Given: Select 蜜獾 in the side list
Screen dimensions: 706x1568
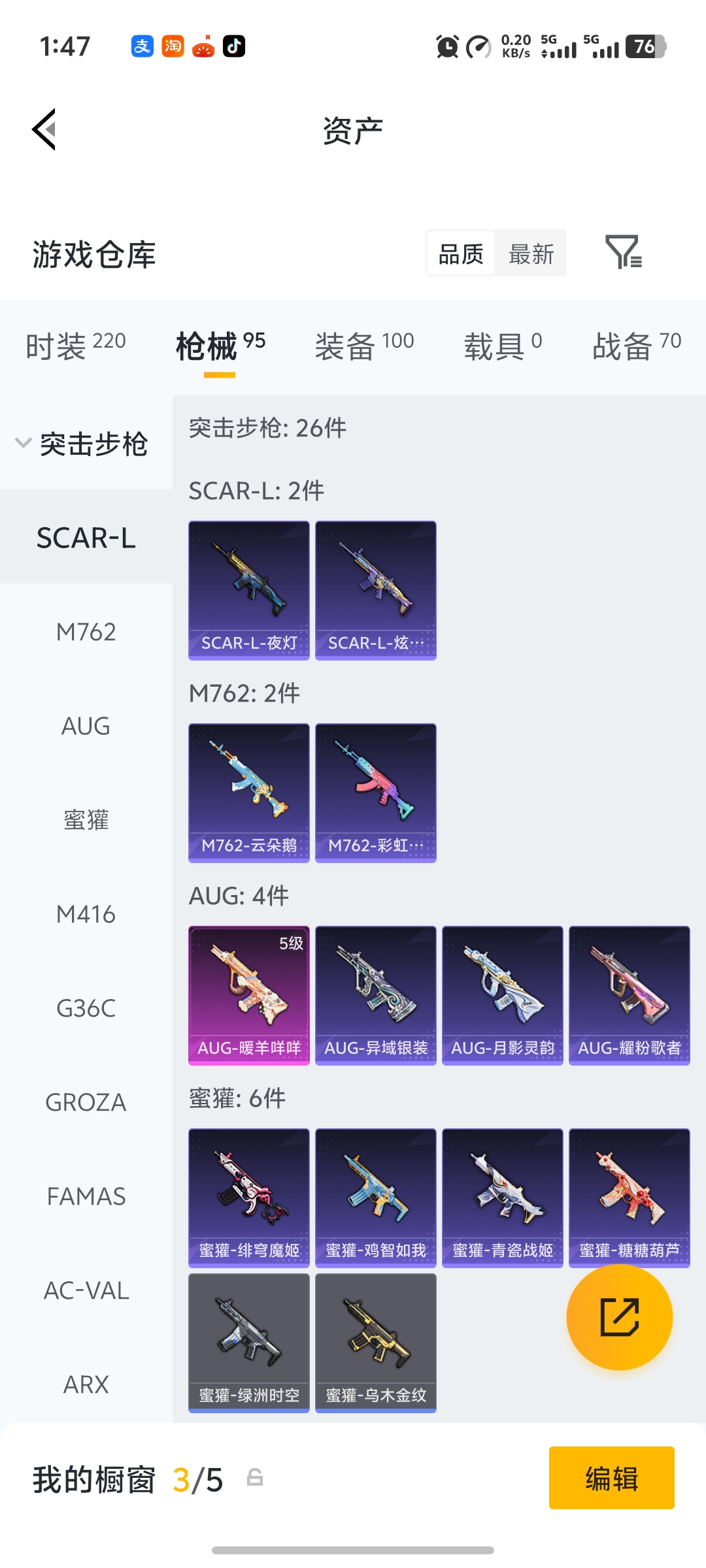Looking at the screenshot, I should click(86, 820).
